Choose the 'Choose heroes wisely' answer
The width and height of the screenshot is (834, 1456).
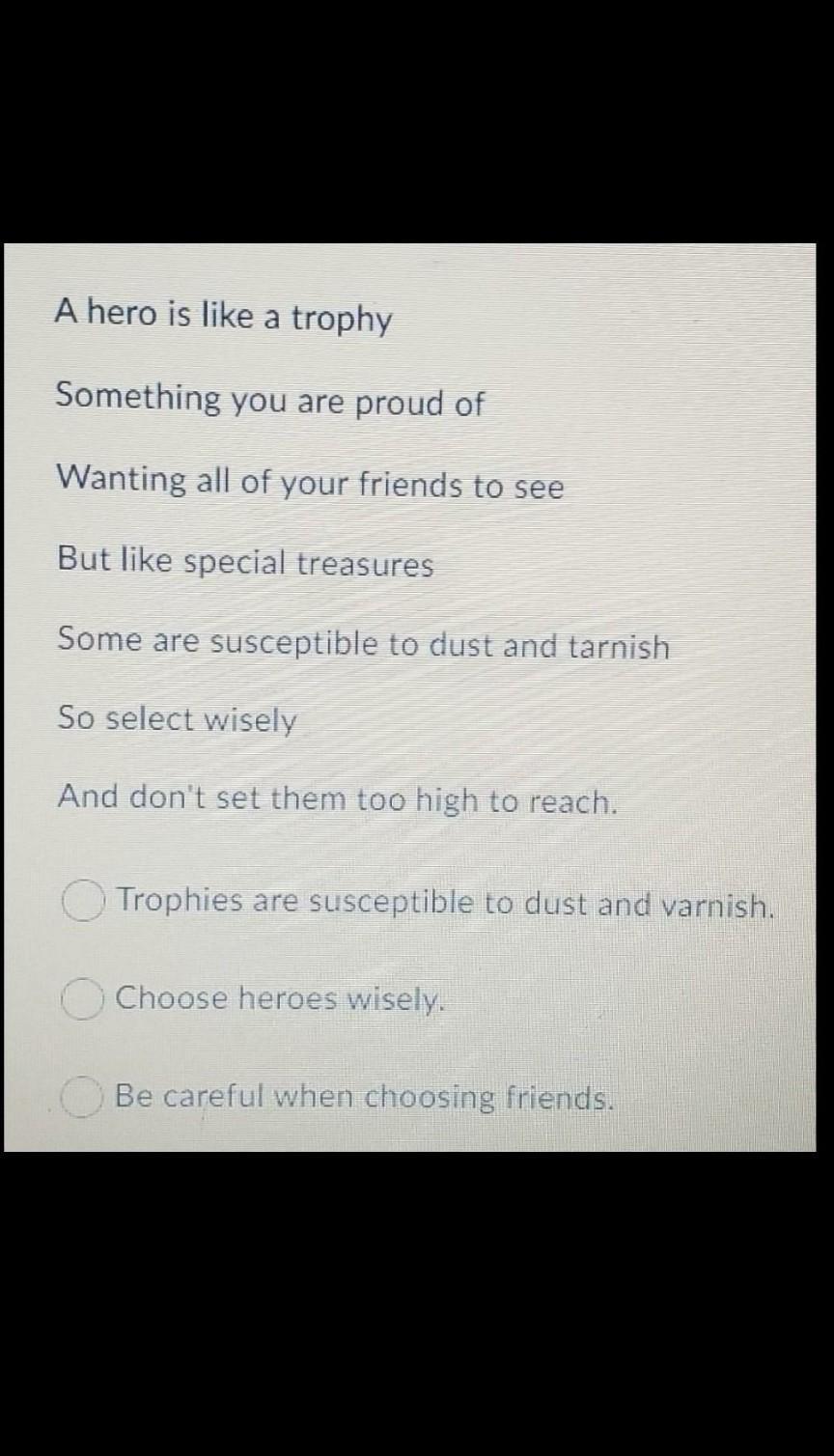pos(83,998)
